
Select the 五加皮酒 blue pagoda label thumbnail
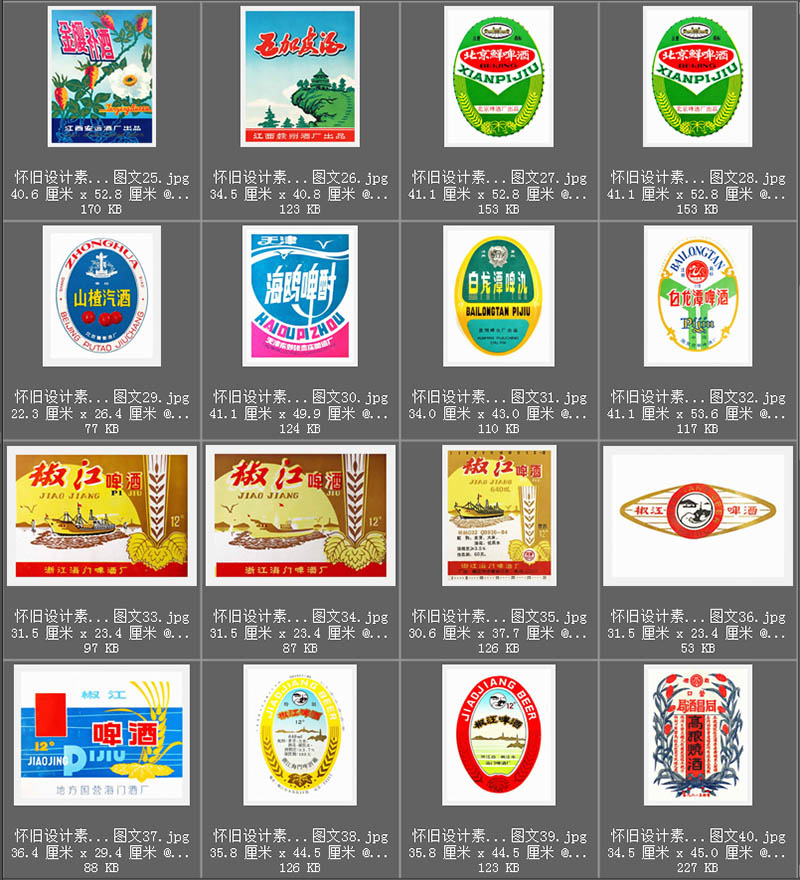[x=298, y=80]
